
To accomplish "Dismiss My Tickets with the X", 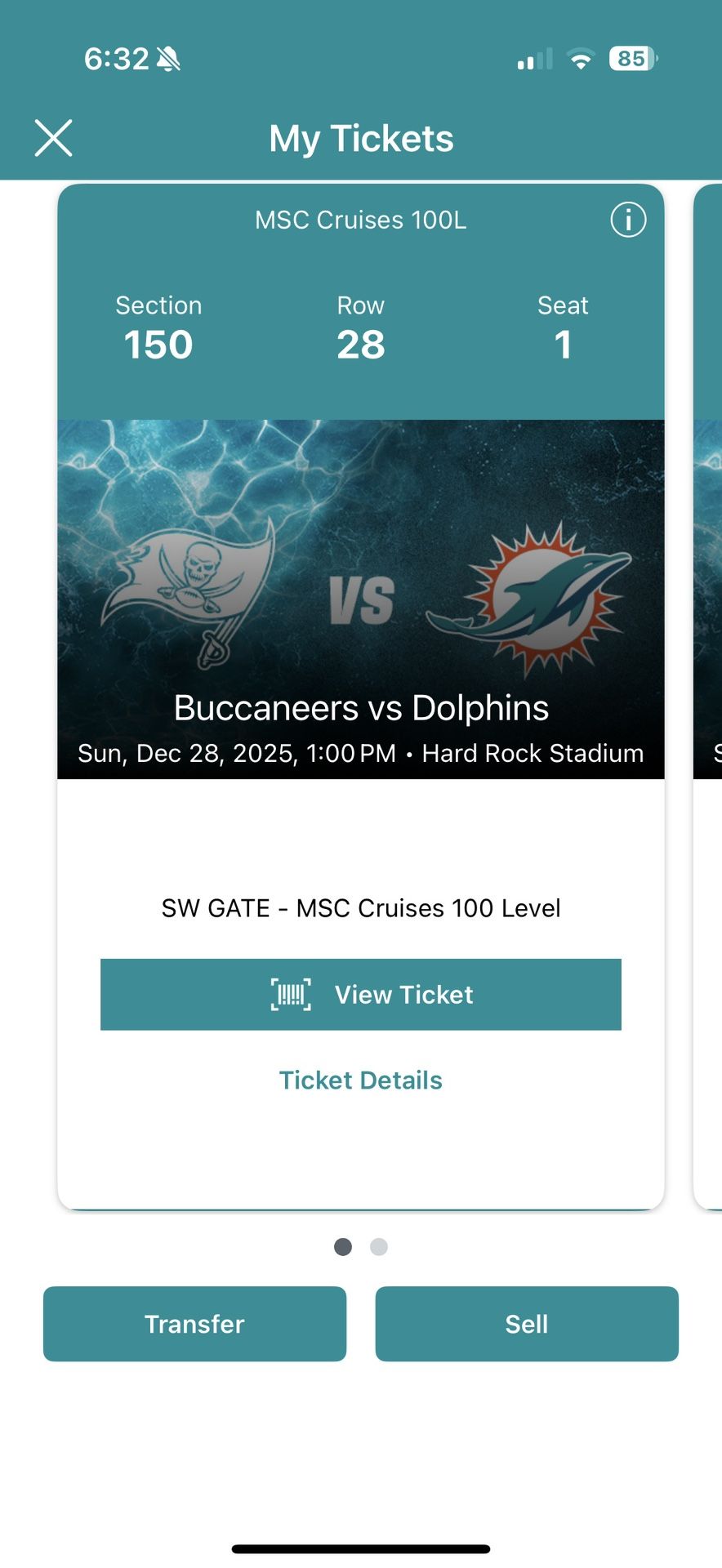I will pos(53,137).
